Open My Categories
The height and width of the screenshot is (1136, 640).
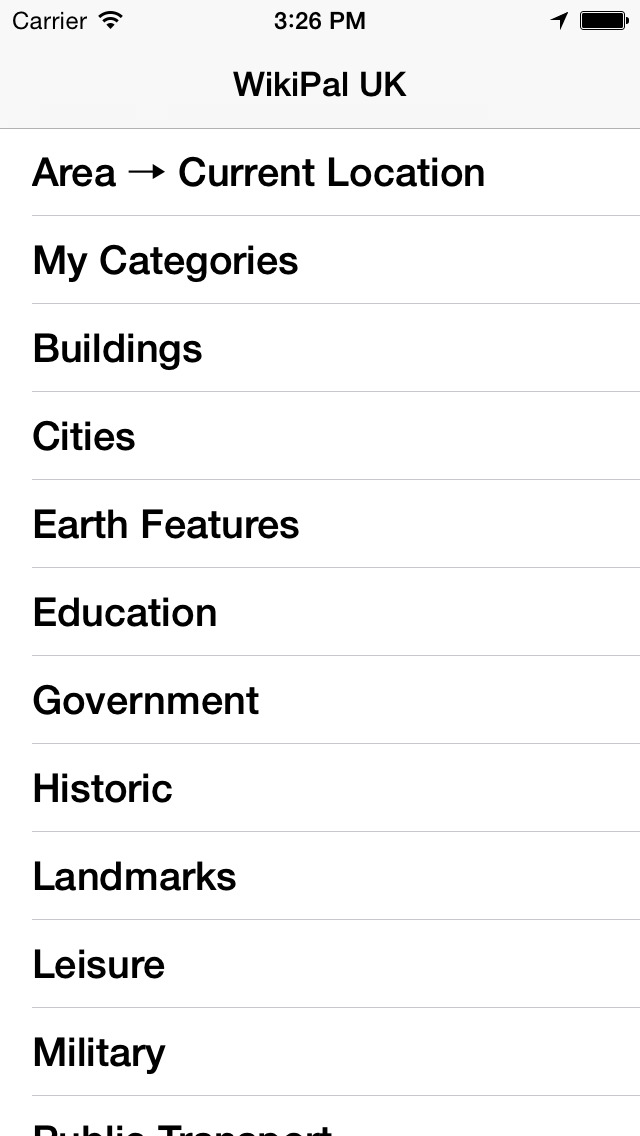320,260
